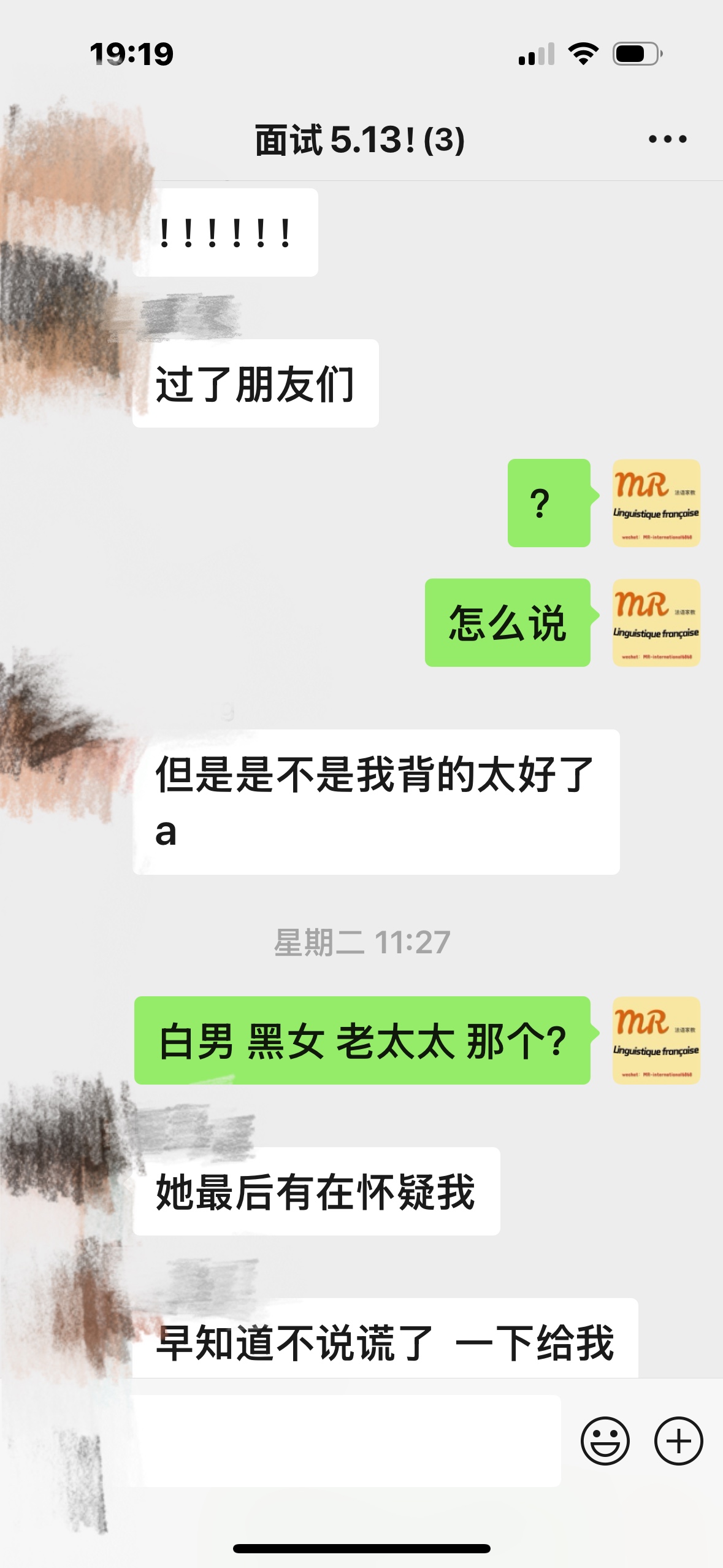Focus the message text input field
Image resolution: width=723 pixels, height=1568 pixels.
pos(350,1441)
